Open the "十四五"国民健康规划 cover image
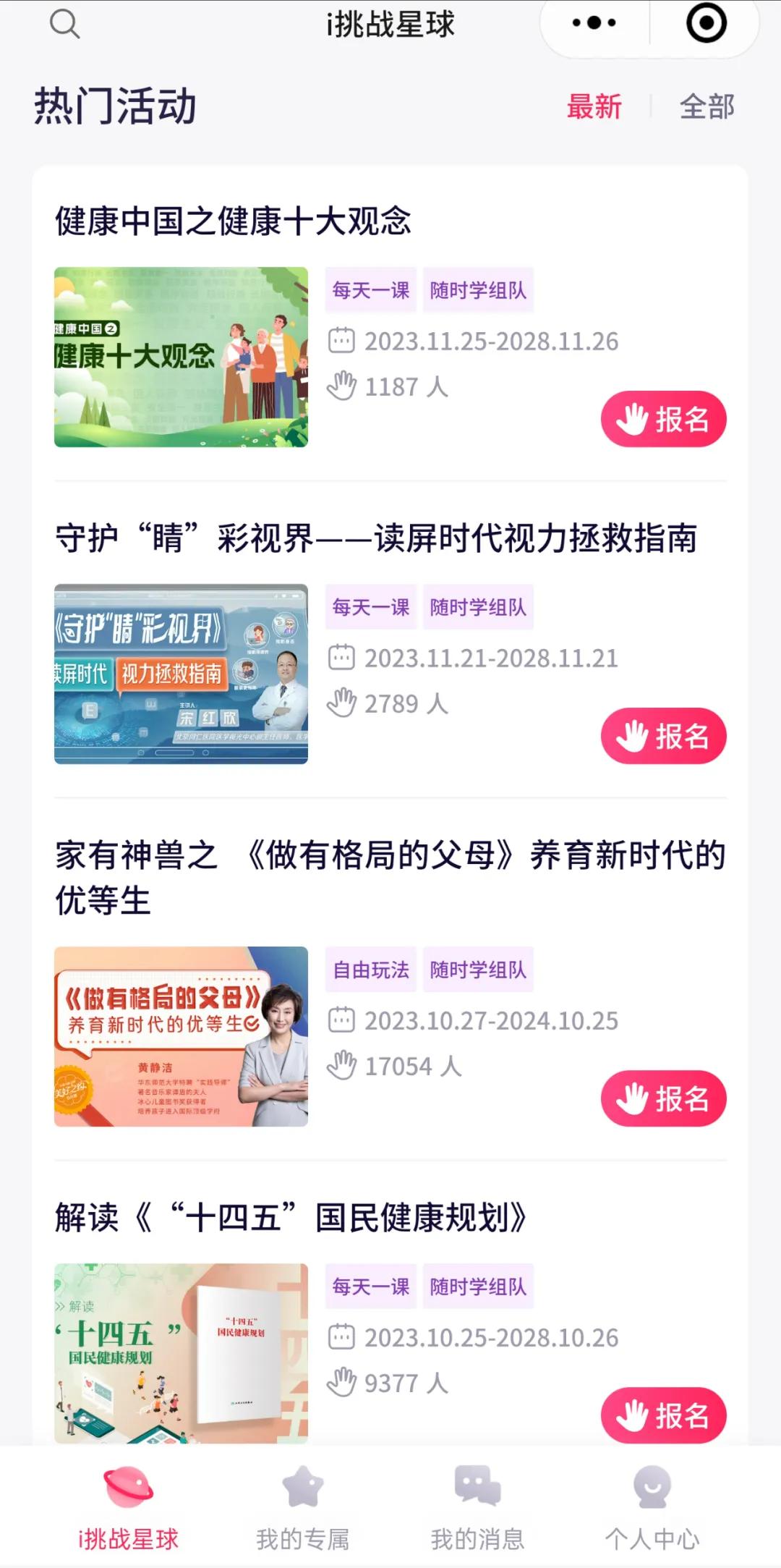Screen dimensions: 781x1568 [181, 1353]
